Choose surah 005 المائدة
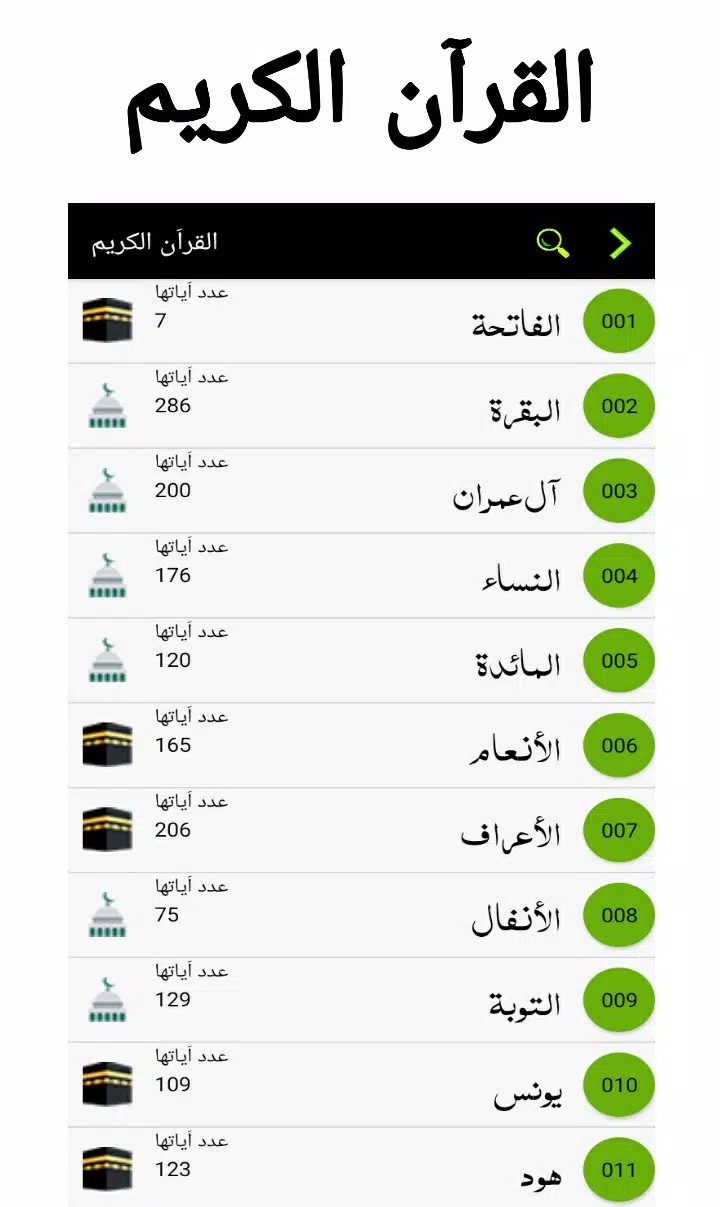720x1207 pixels. (x=361, y=661)
